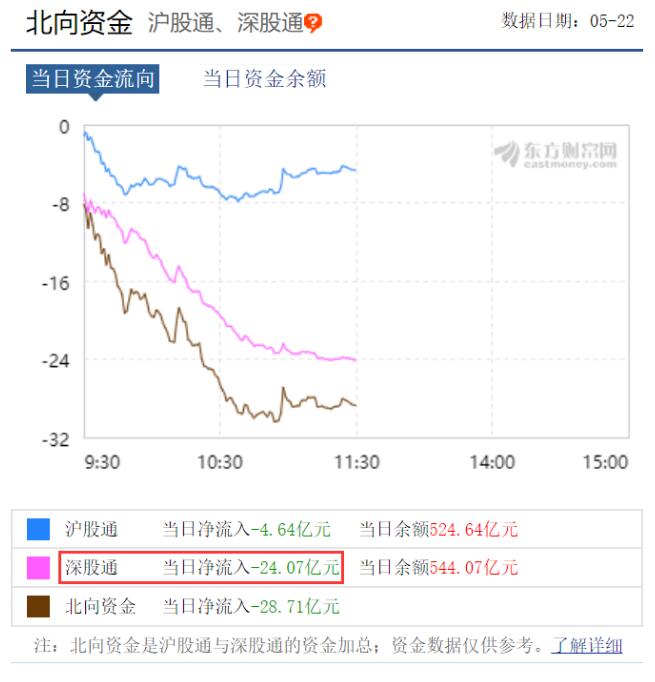Open the 了解详细 link
This screenshot has height=682, width=655.
coord(587,646)
